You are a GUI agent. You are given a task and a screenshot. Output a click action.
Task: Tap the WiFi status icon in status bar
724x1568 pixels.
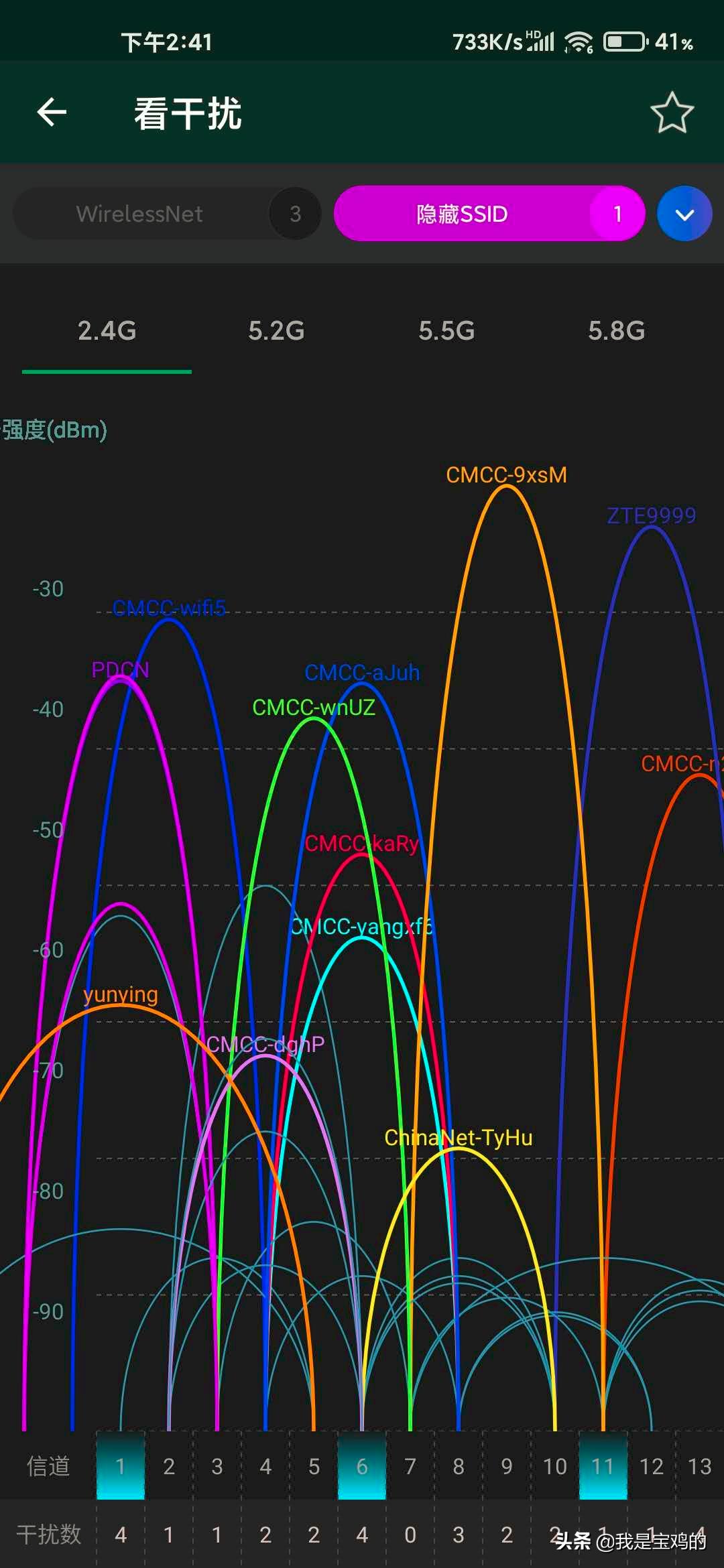tap(578, 42)
